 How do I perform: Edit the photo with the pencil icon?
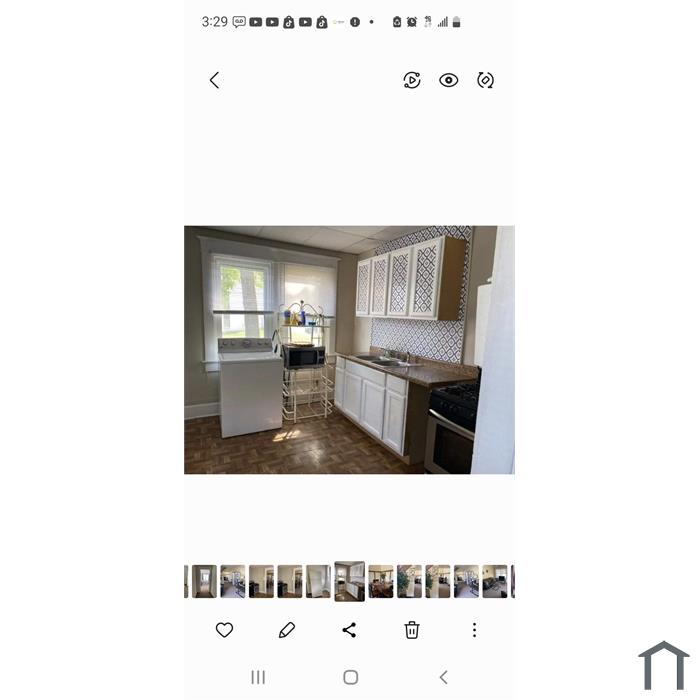287,630
